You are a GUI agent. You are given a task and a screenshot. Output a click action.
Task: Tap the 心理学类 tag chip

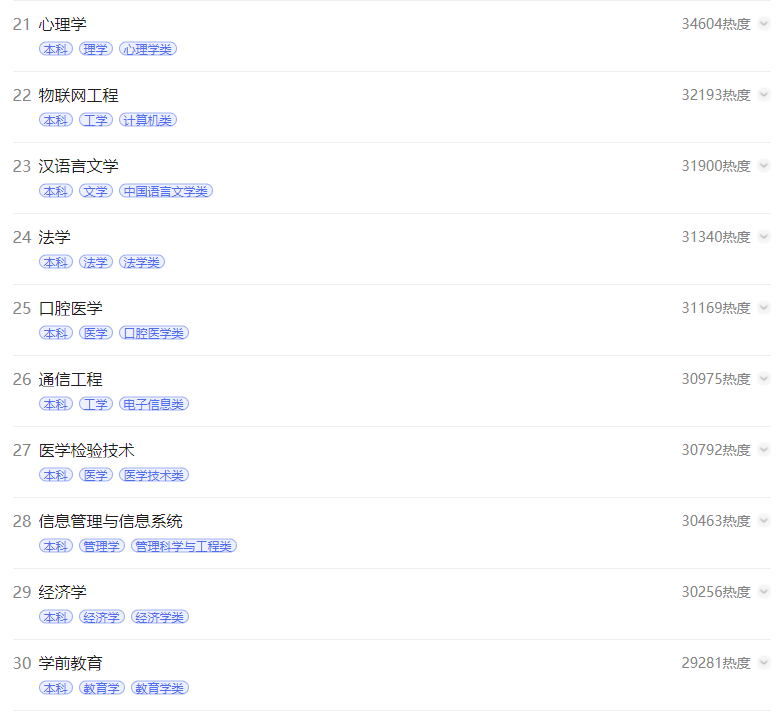[148, 49]
